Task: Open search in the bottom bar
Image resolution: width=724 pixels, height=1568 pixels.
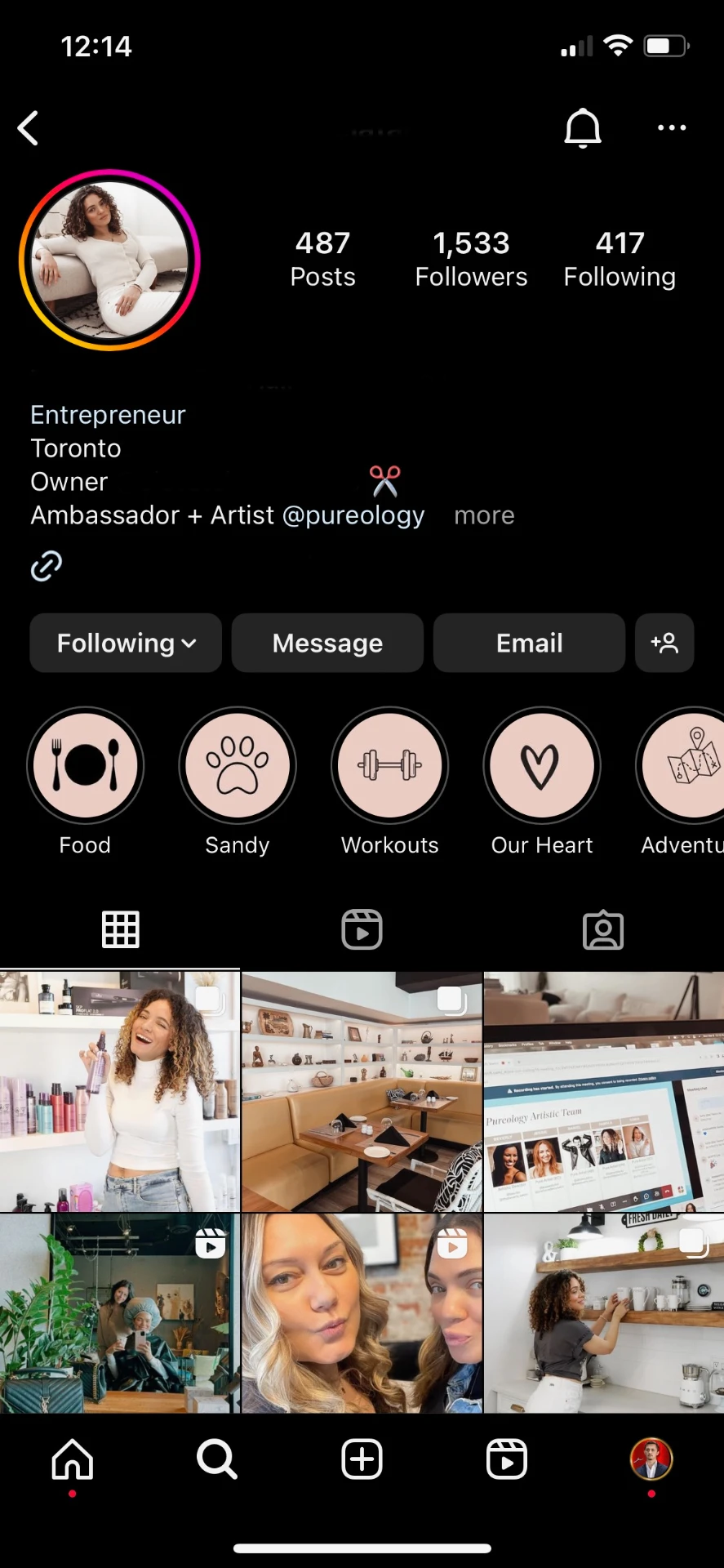Action: (x=217, y=1459)
